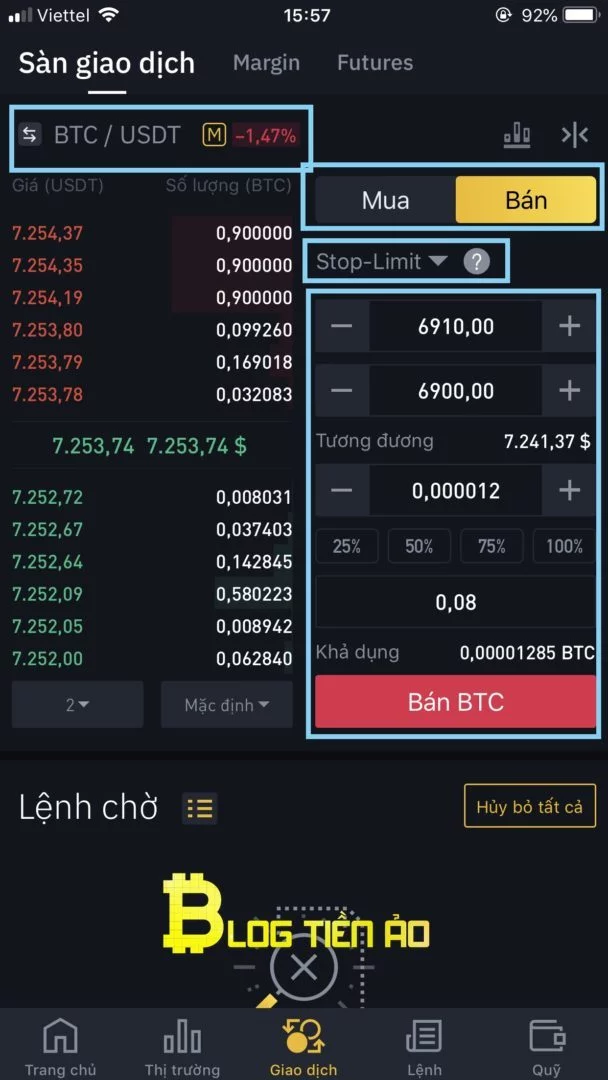608x1080 pixels.
Task: Open the Stop-Limit help question icon
Action: tap(476, 262)
